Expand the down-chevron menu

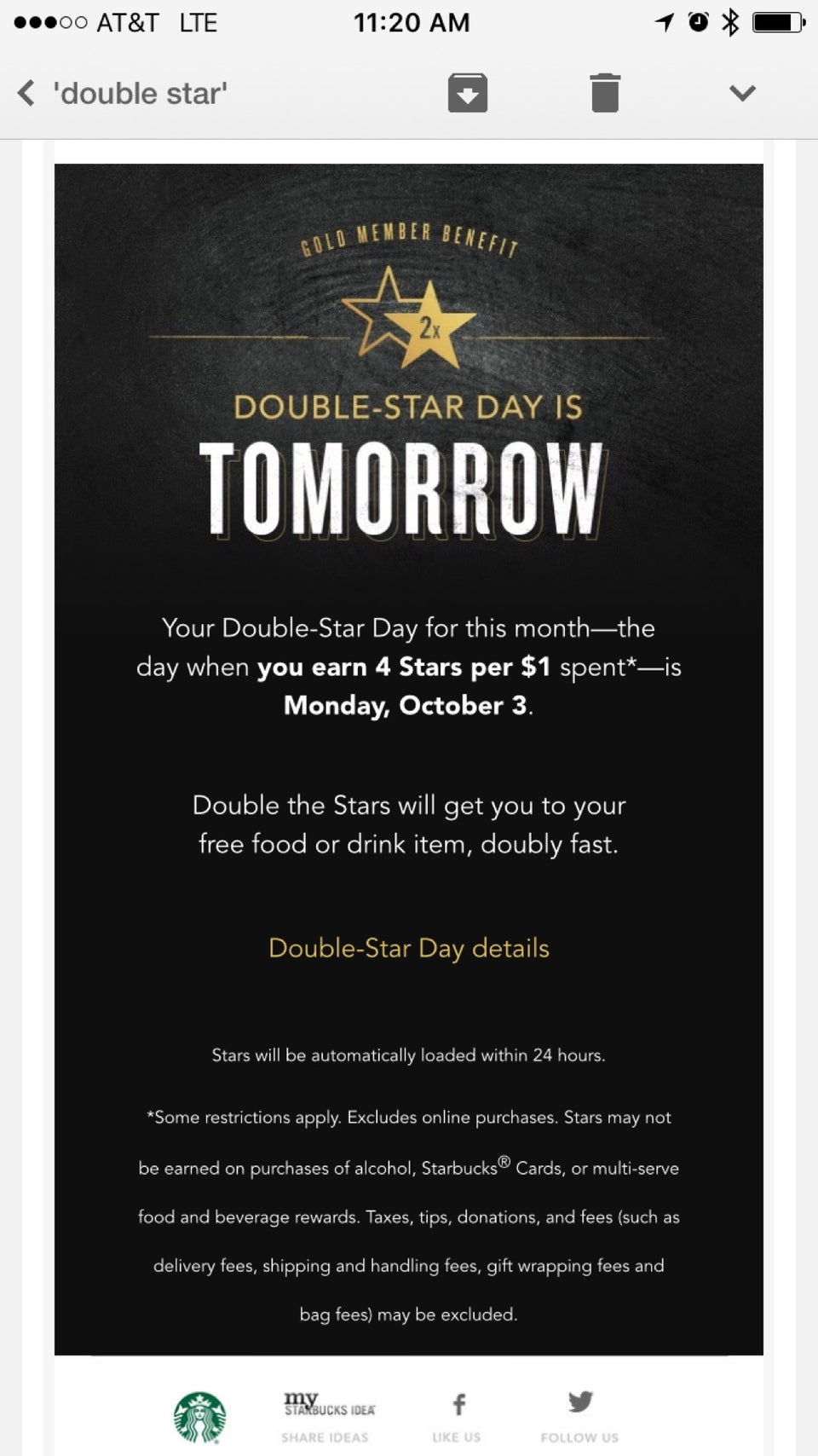click(x=742, y=93)
